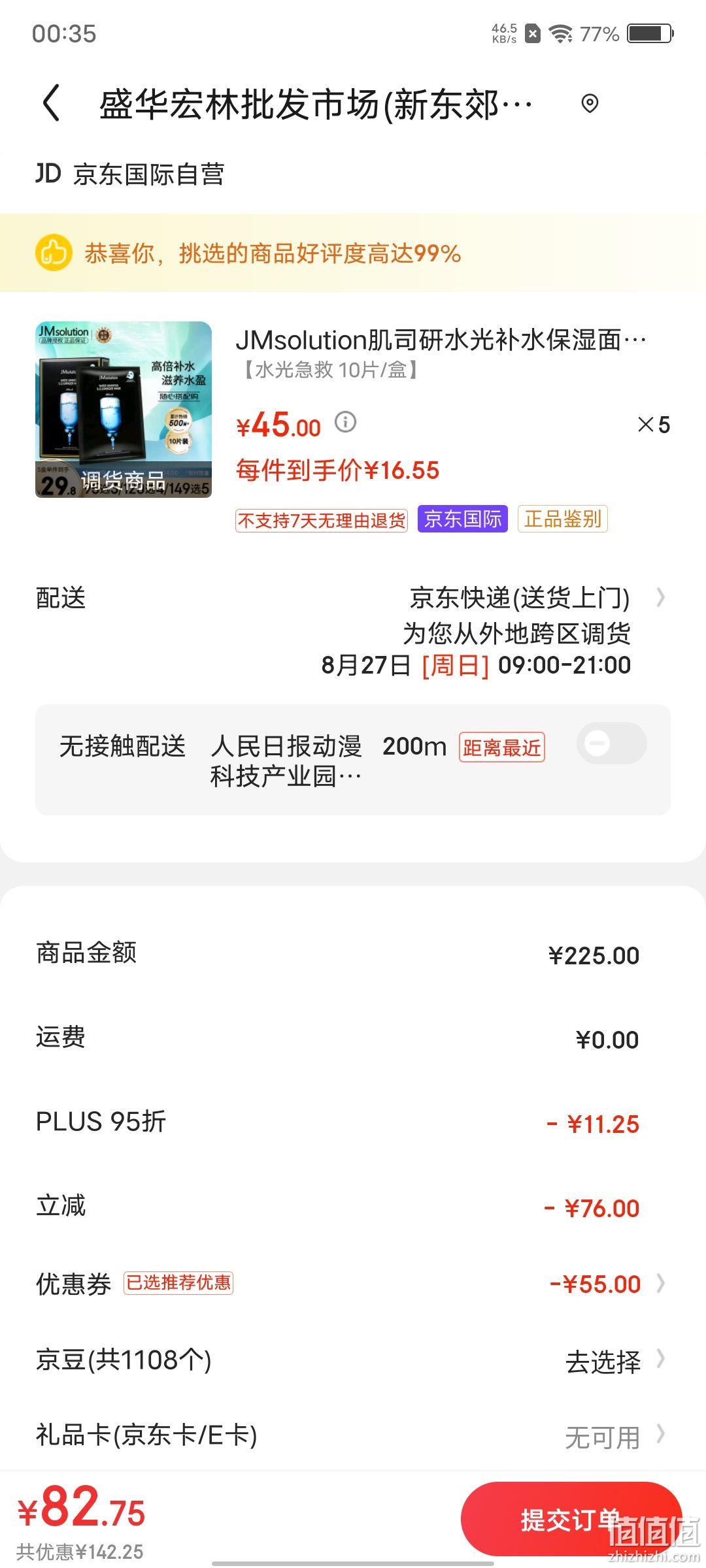Open 优惠券 coupon selection row
Image resolution: width=706 pixels, height=1568 pixels.
(x=353, y=1284)
